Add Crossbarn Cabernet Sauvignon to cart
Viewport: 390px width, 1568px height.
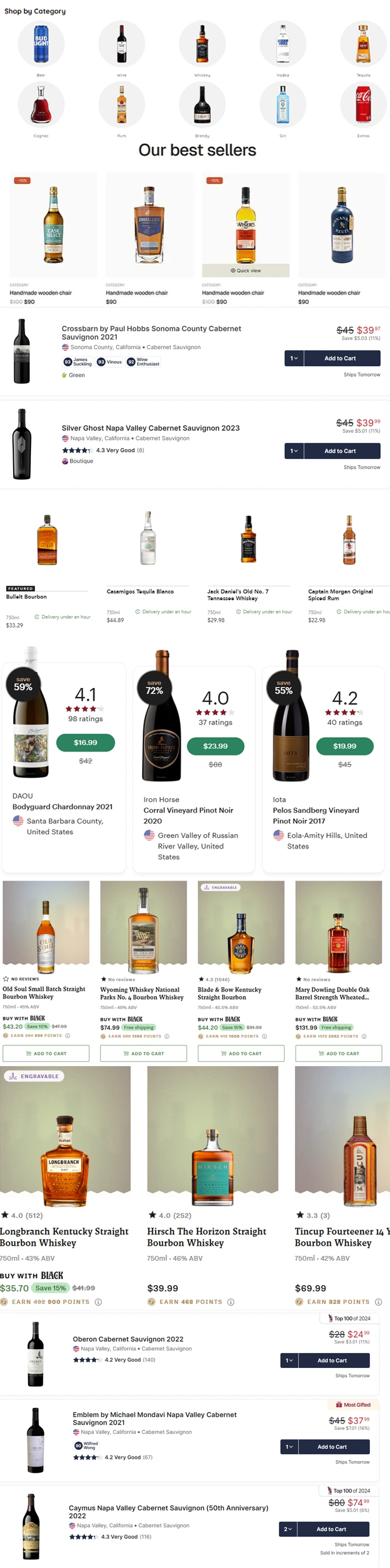pos(340,358)
